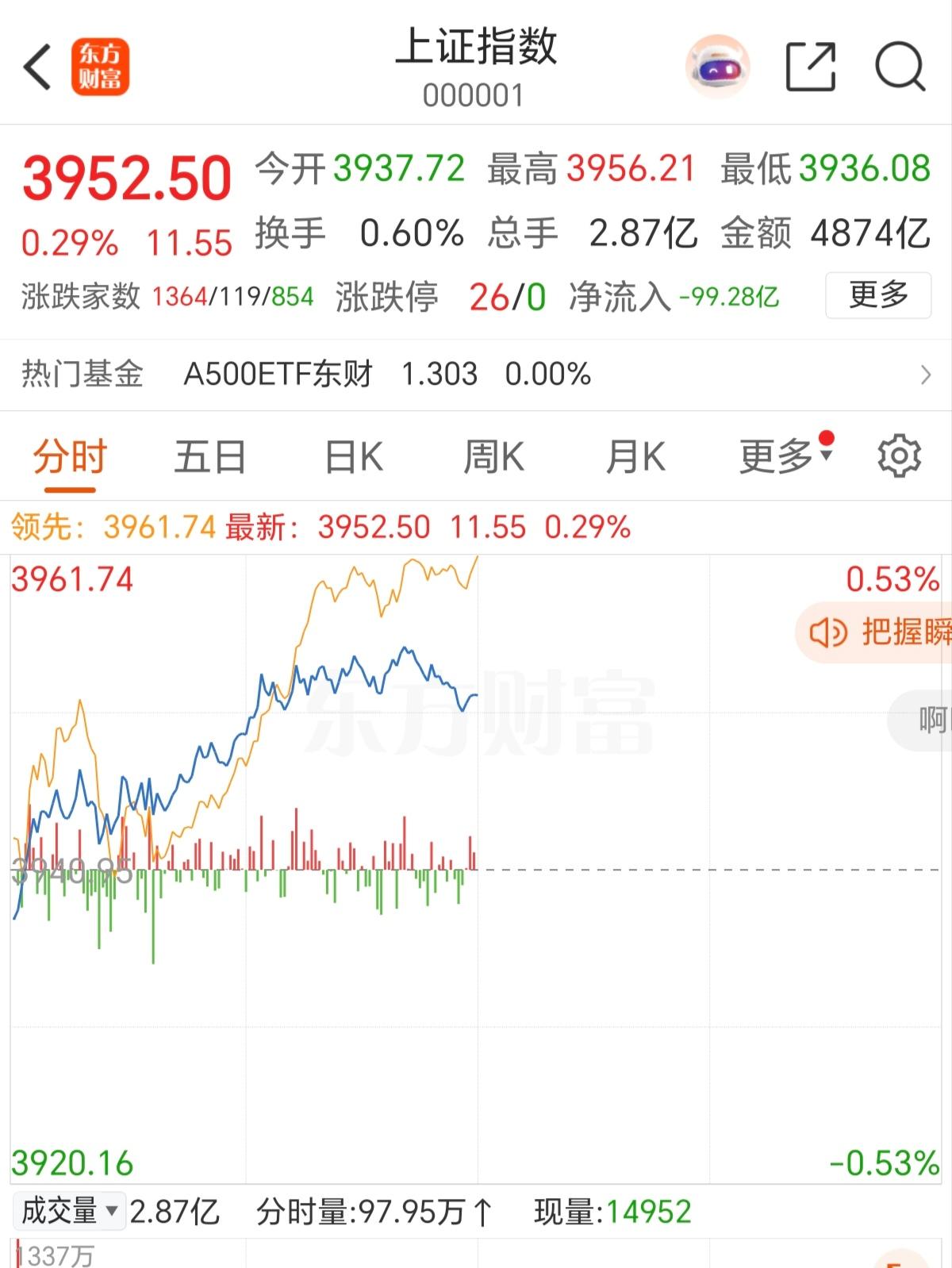Switch to the 月K tab

[635, 456]
